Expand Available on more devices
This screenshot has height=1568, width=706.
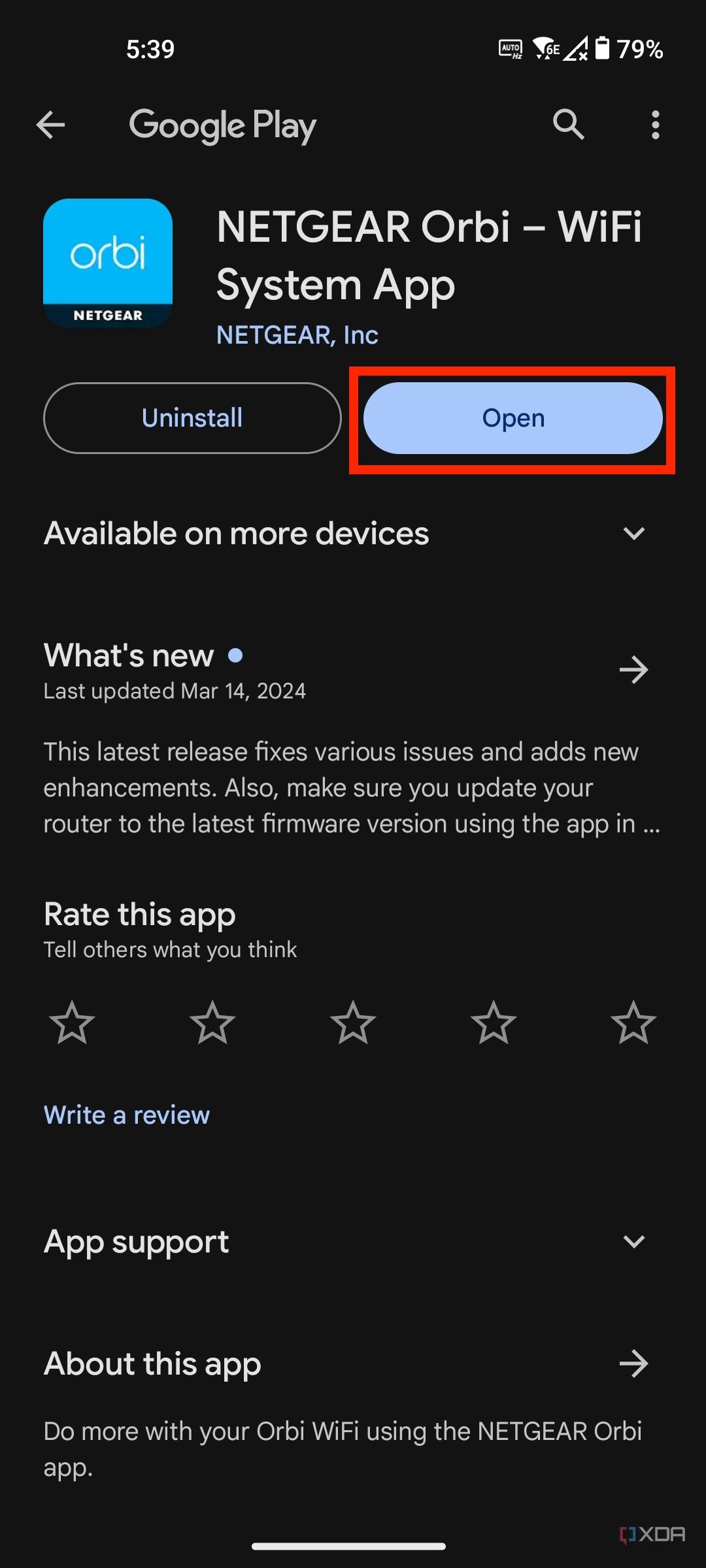click(x=633, y=534)
